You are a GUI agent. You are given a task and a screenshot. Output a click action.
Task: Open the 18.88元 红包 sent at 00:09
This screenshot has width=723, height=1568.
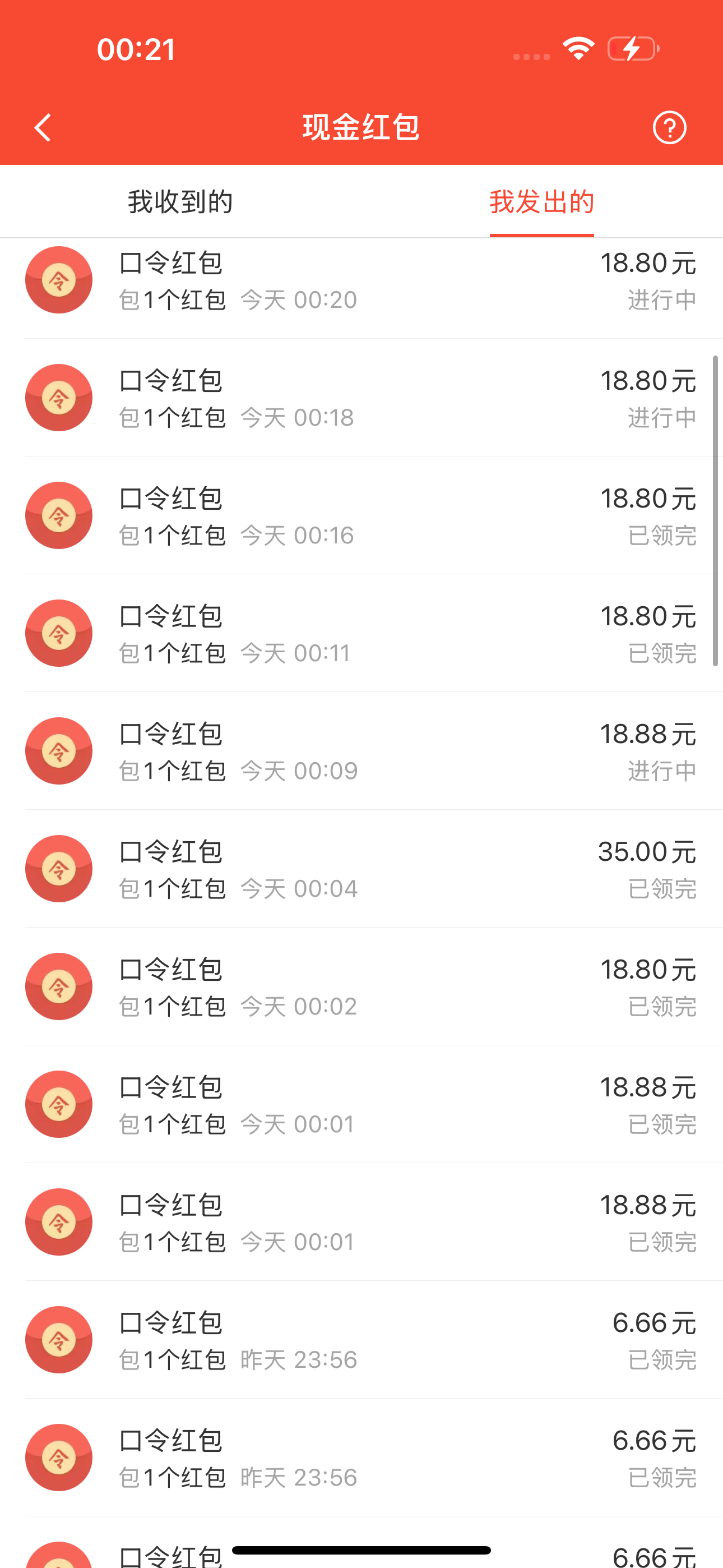pyautogui.click(x=361, y=751)
